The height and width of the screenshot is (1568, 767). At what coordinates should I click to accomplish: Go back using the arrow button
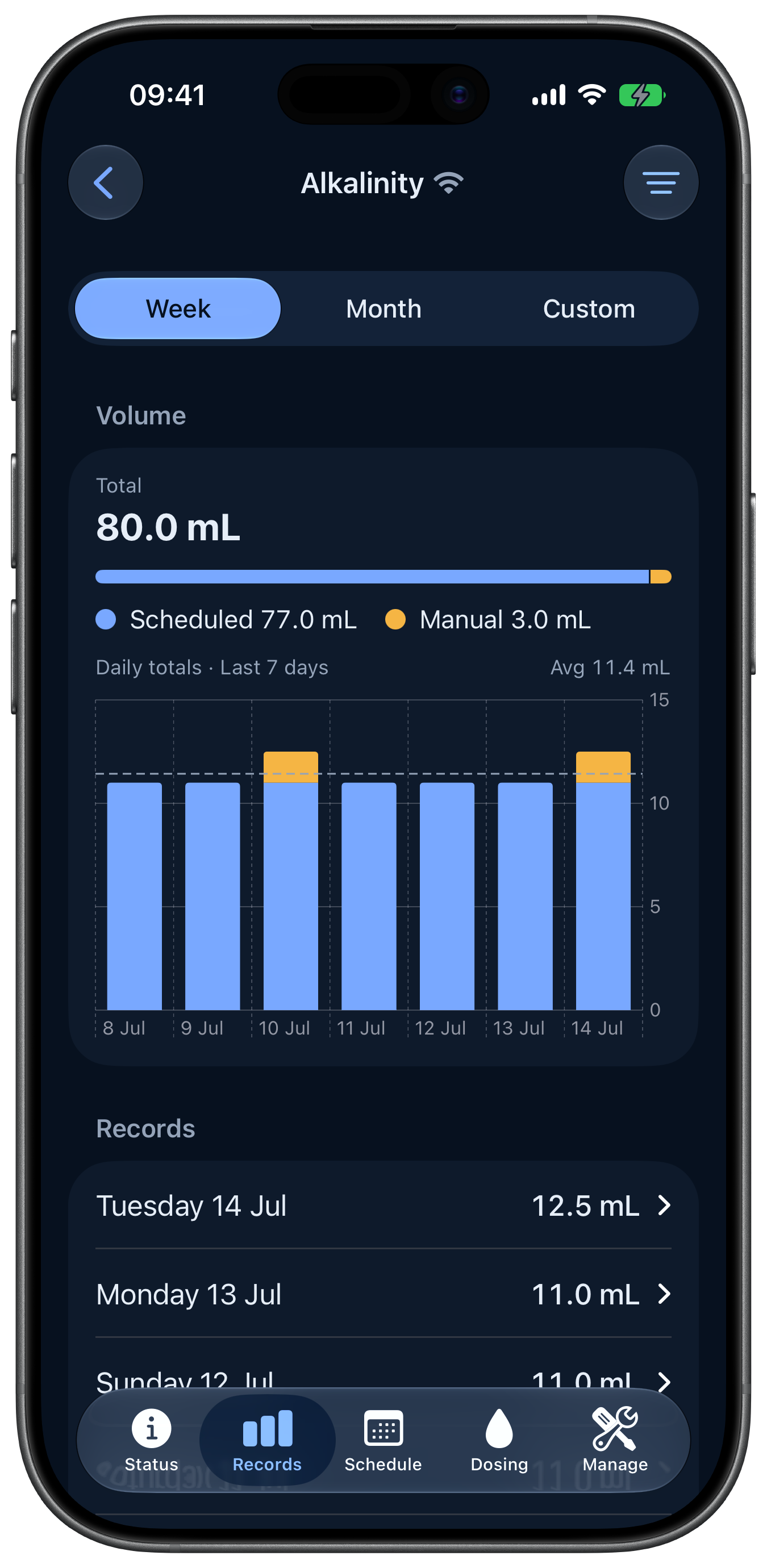point(105,182)
